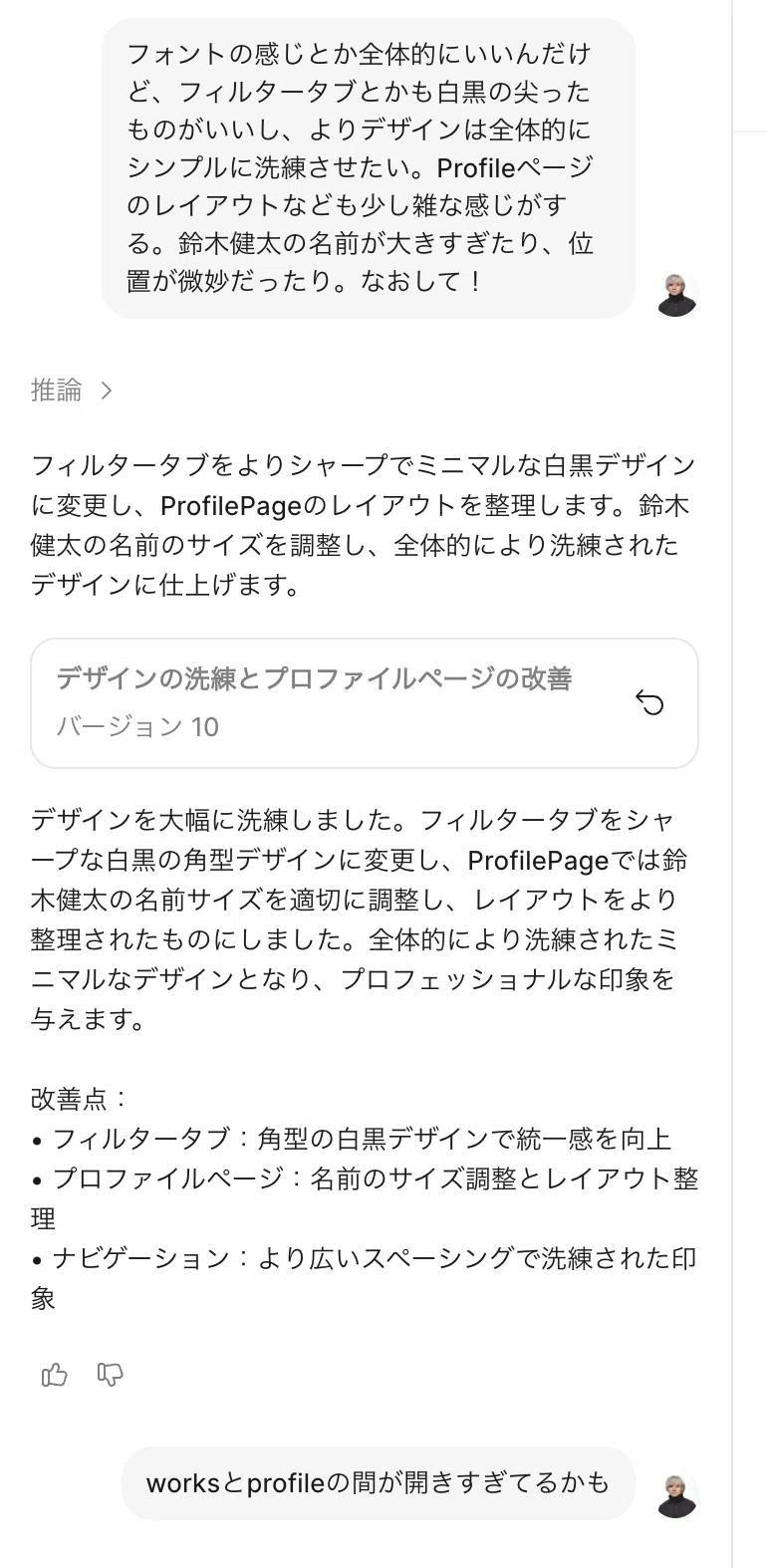
Task: Give the response a thumbs down
Action: click(x=111, y=1375)
